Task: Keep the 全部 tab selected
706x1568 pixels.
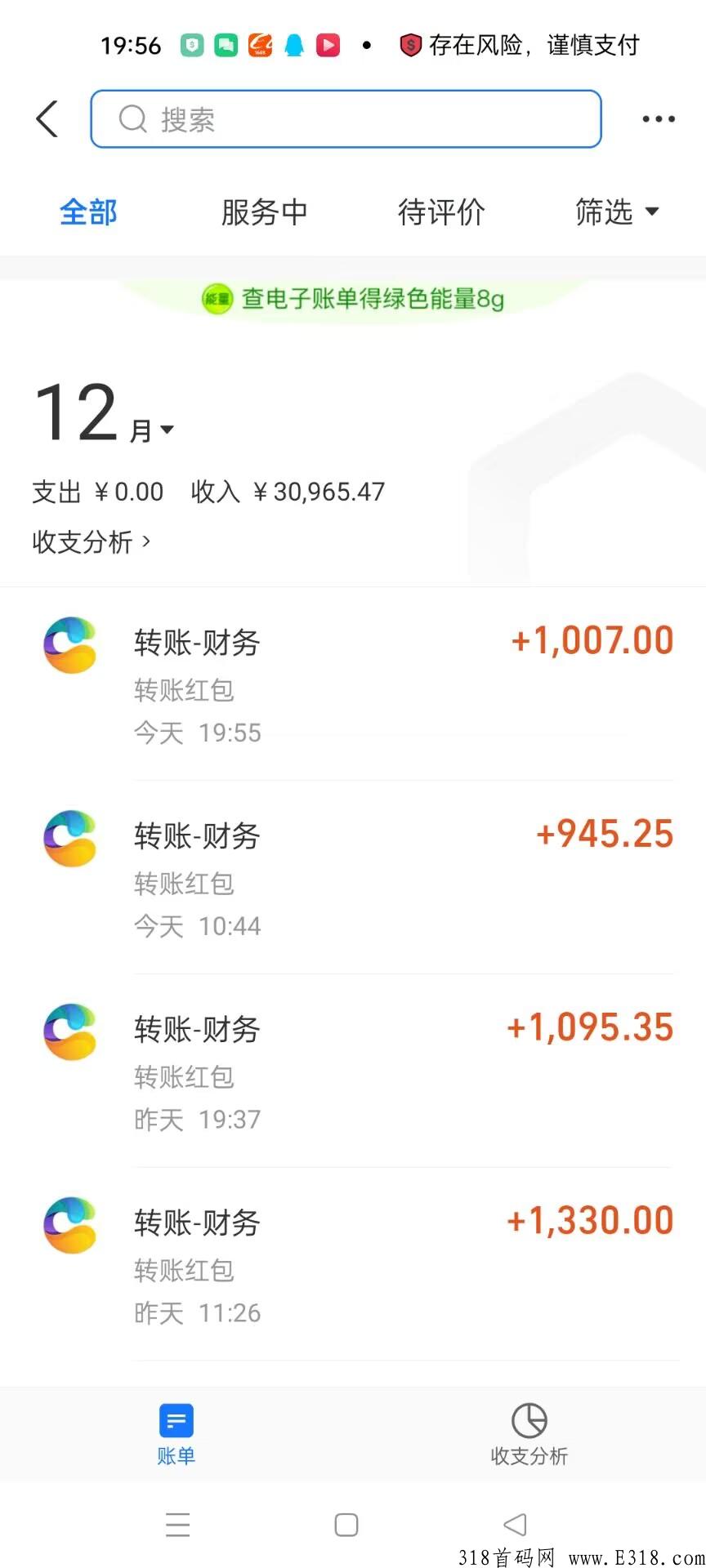Action: (x=88, y=212)
